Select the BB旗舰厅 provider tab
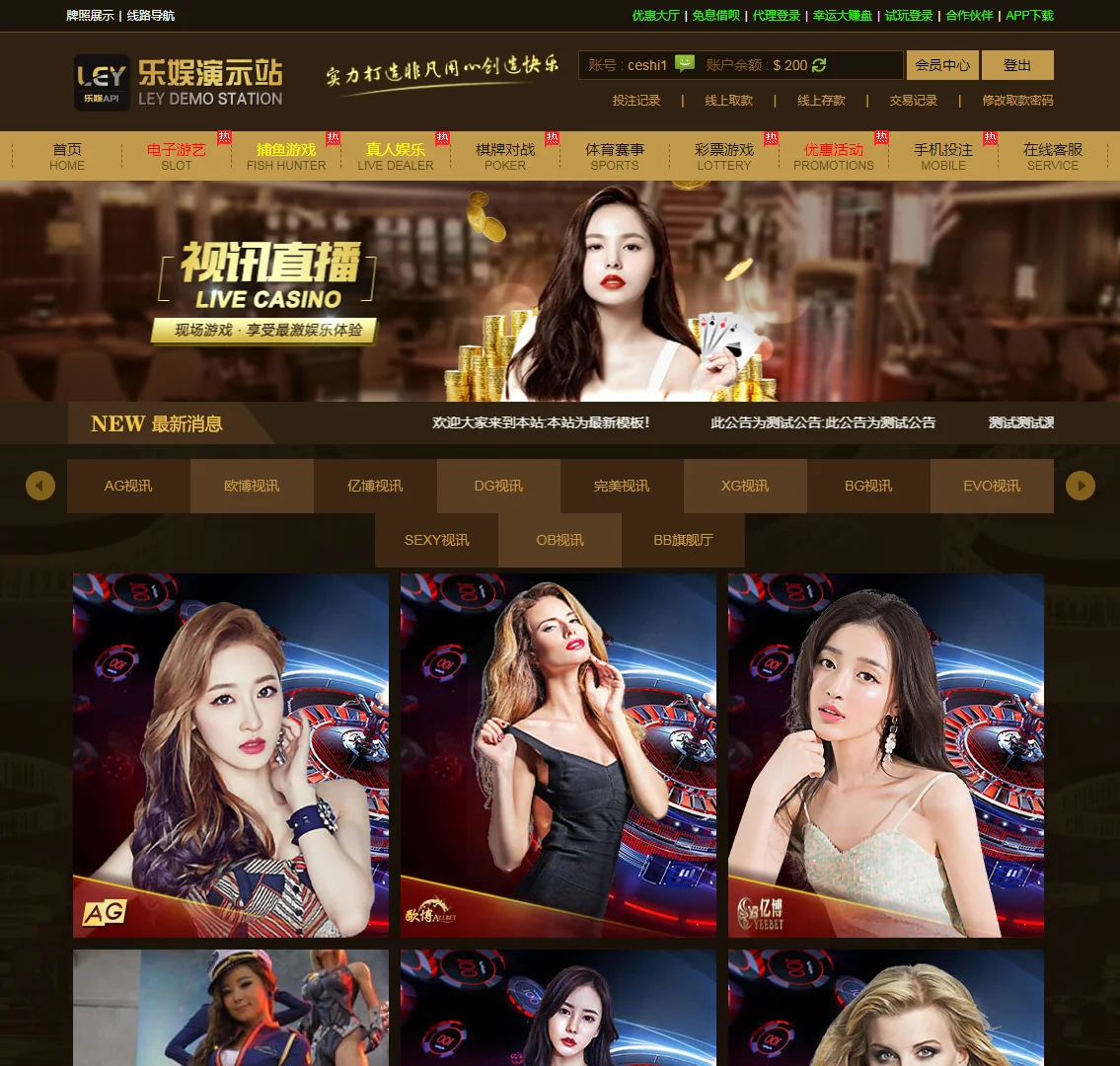Screen dimensions: 1120x1066 tap(683, 540)
